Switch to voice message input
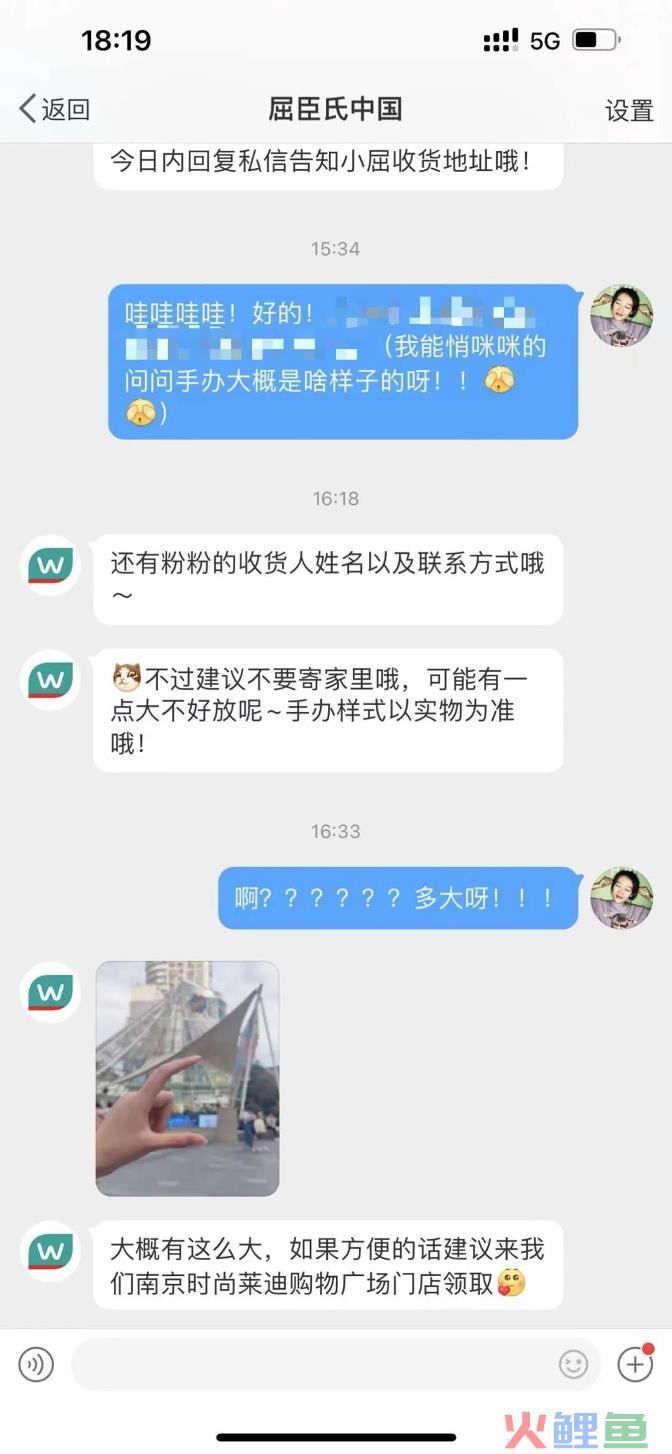 pyautogui.click(x=36, y=1364)
